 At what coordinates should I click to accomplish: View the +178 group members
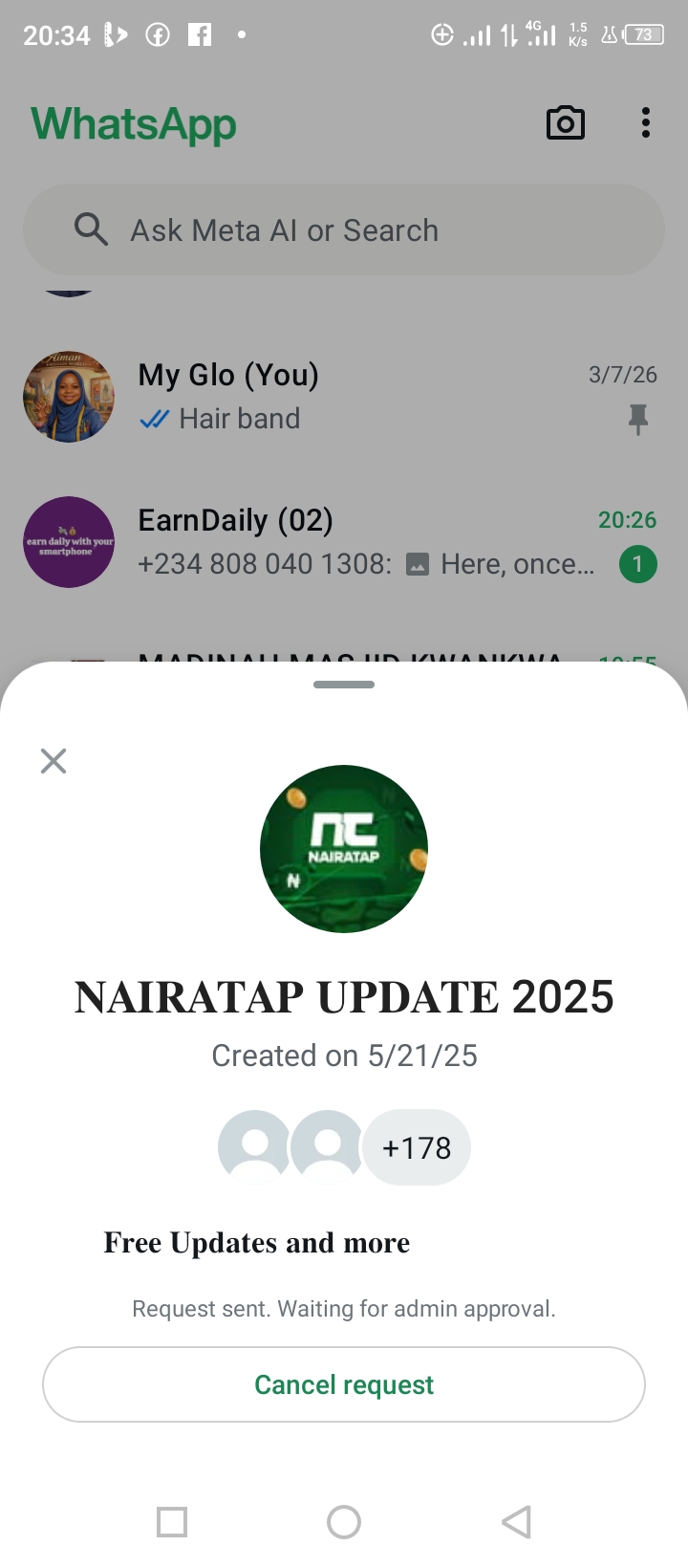pos(417,1147)
